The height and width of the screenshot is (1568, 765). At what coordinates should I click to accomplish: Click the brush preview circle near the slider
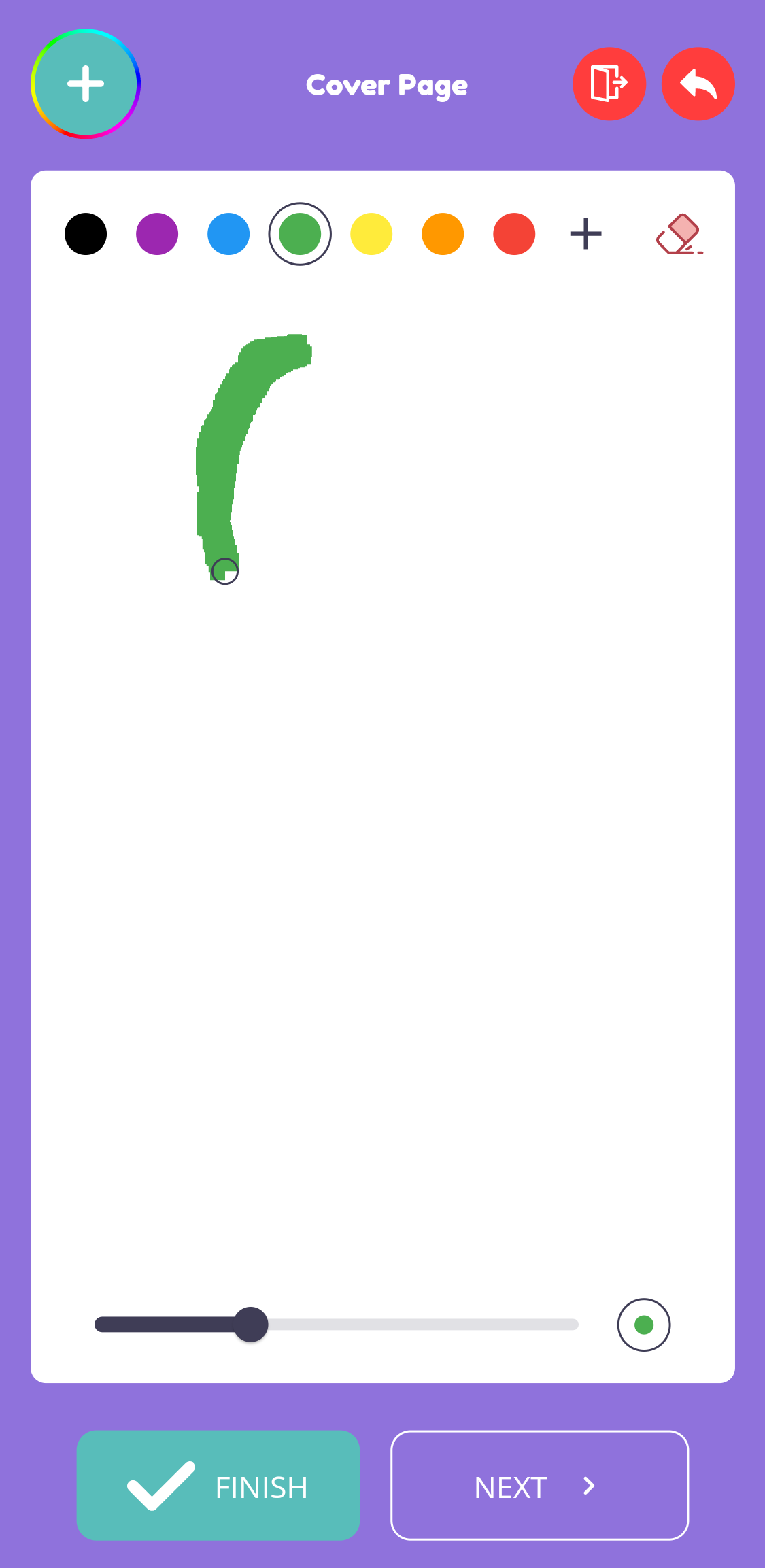coord(643,1325)
